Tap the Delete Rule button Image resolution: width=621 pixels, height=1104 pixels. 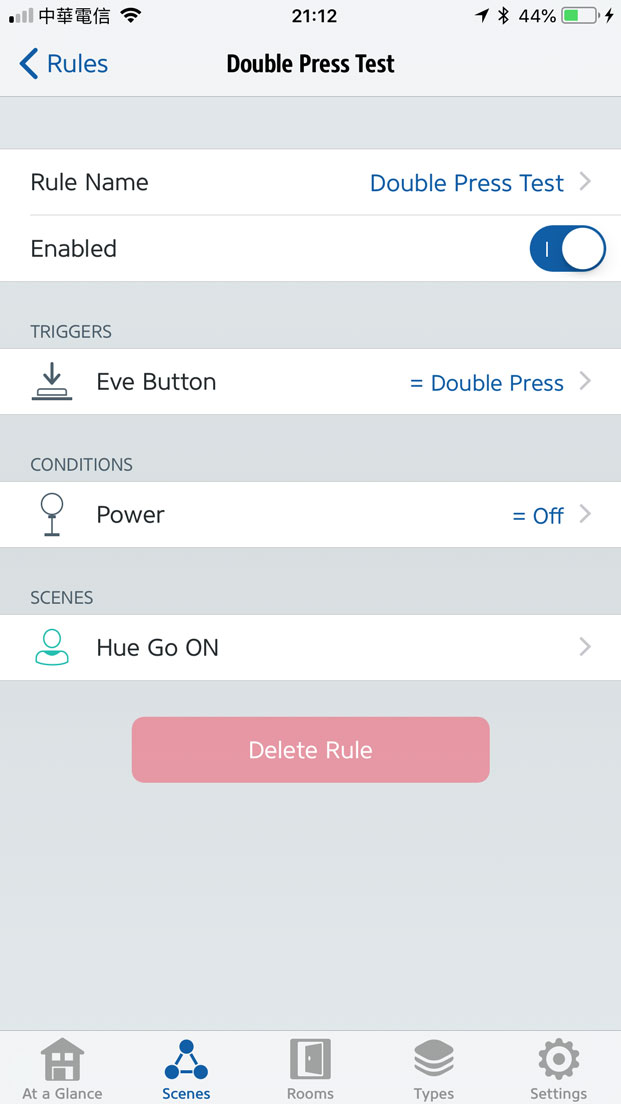point(310,750)
